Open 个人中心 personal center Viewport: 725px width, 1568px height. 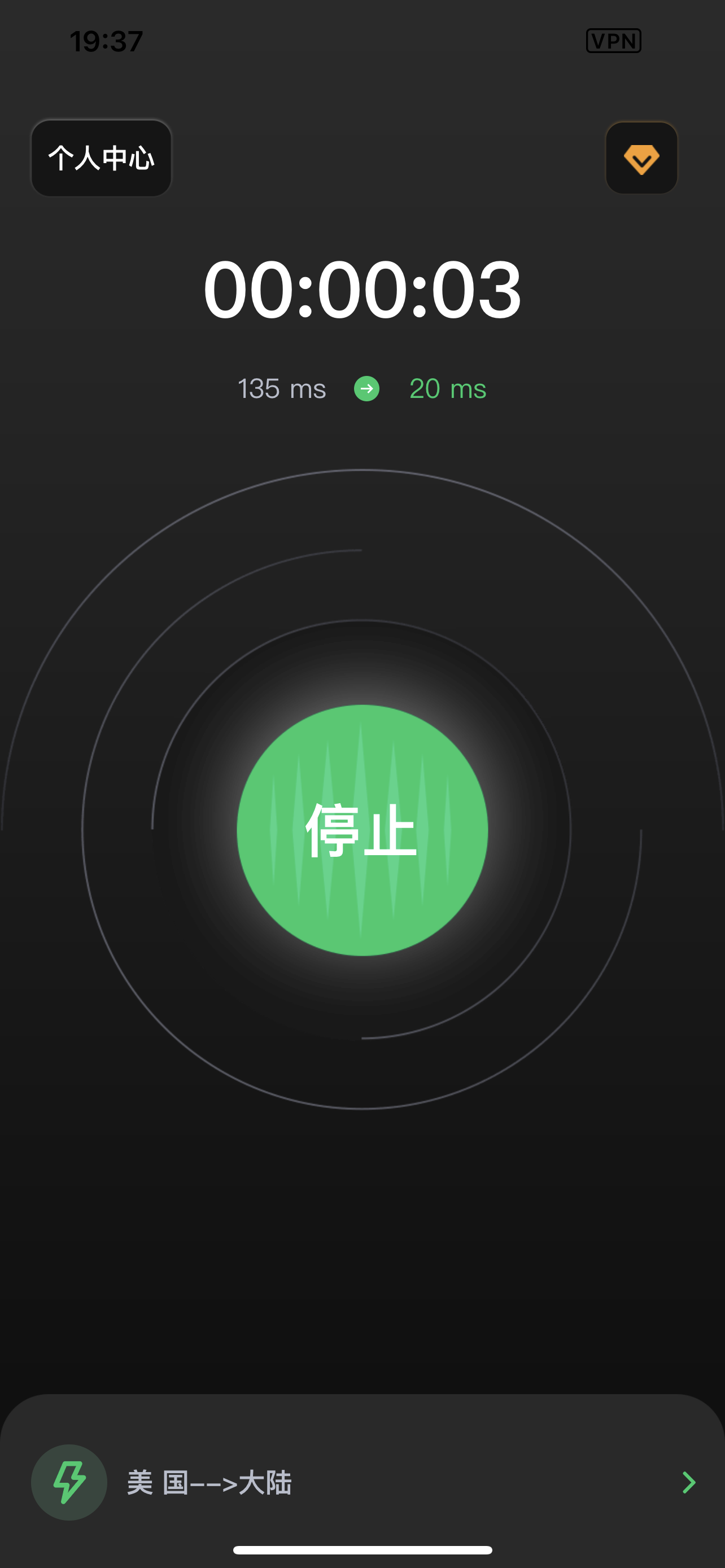[101, 158]
